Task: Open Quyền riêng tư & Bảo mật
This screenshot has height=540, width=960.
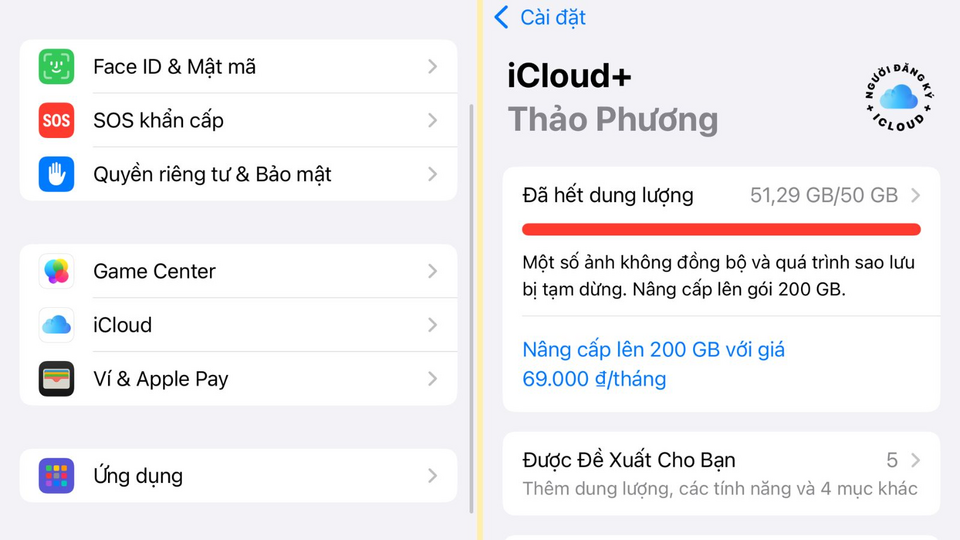Action: point(238,174)
